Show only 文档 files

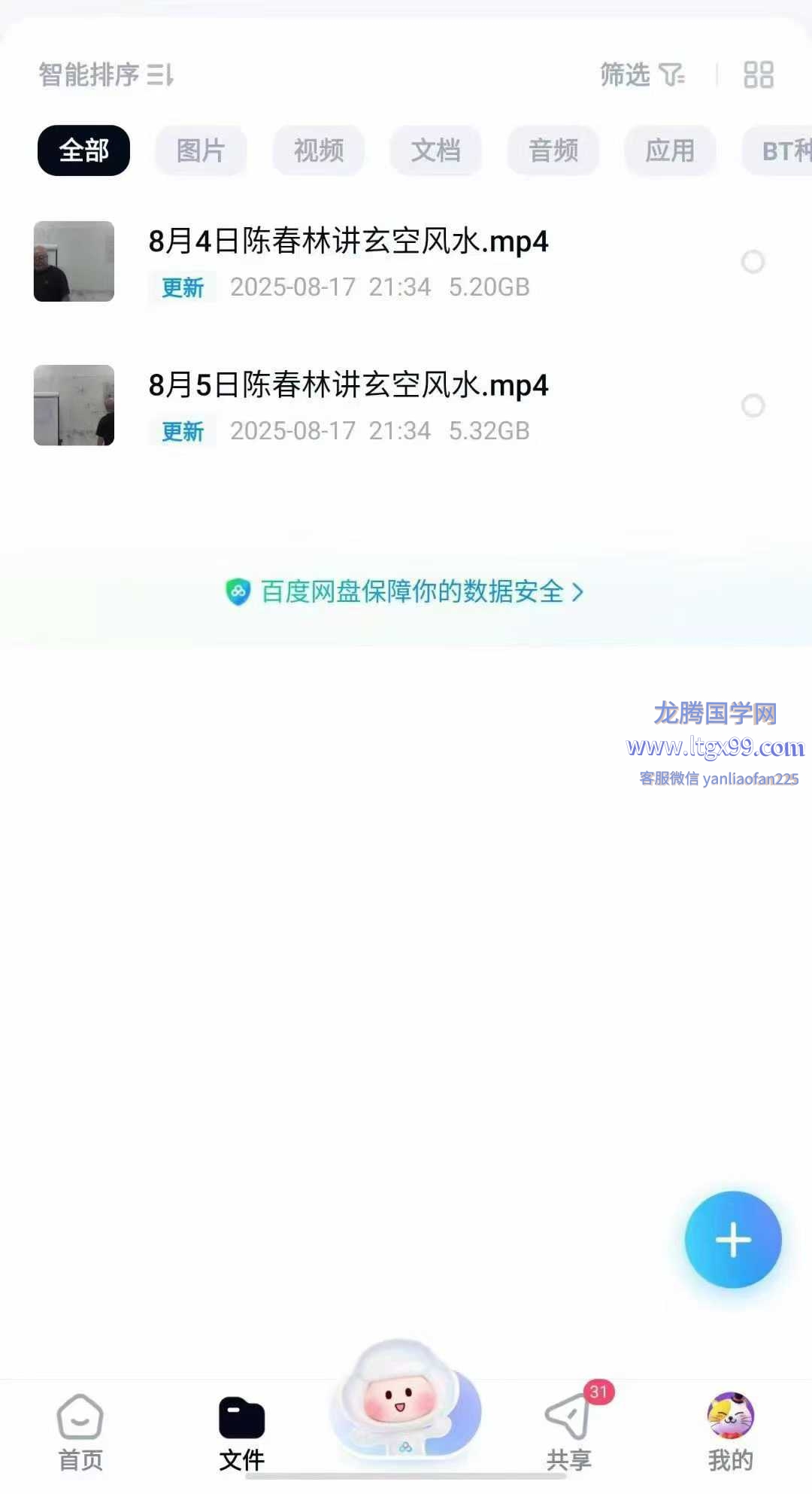(x=435, y=150)
